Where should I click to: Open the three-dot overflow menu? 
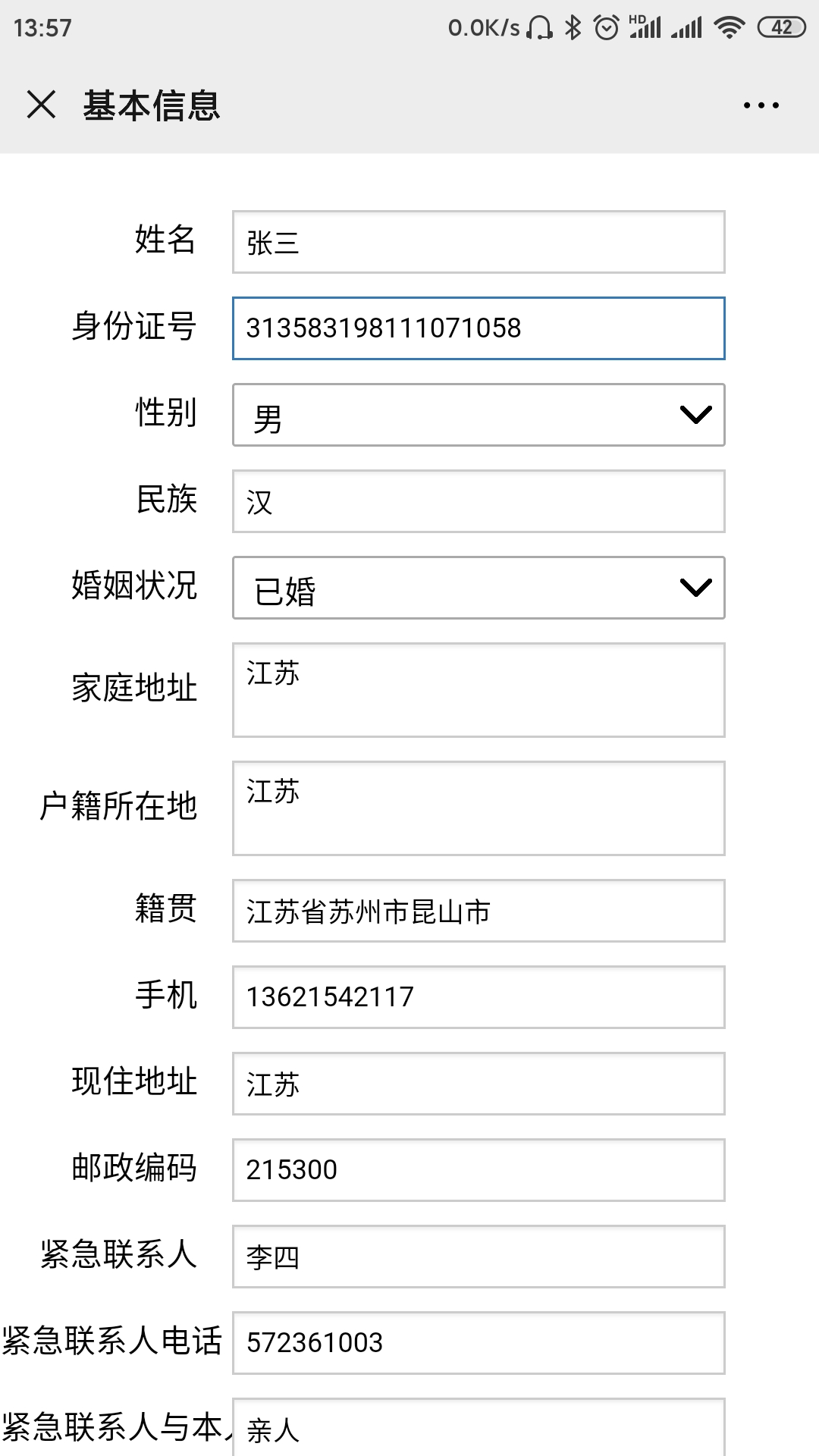761,105
